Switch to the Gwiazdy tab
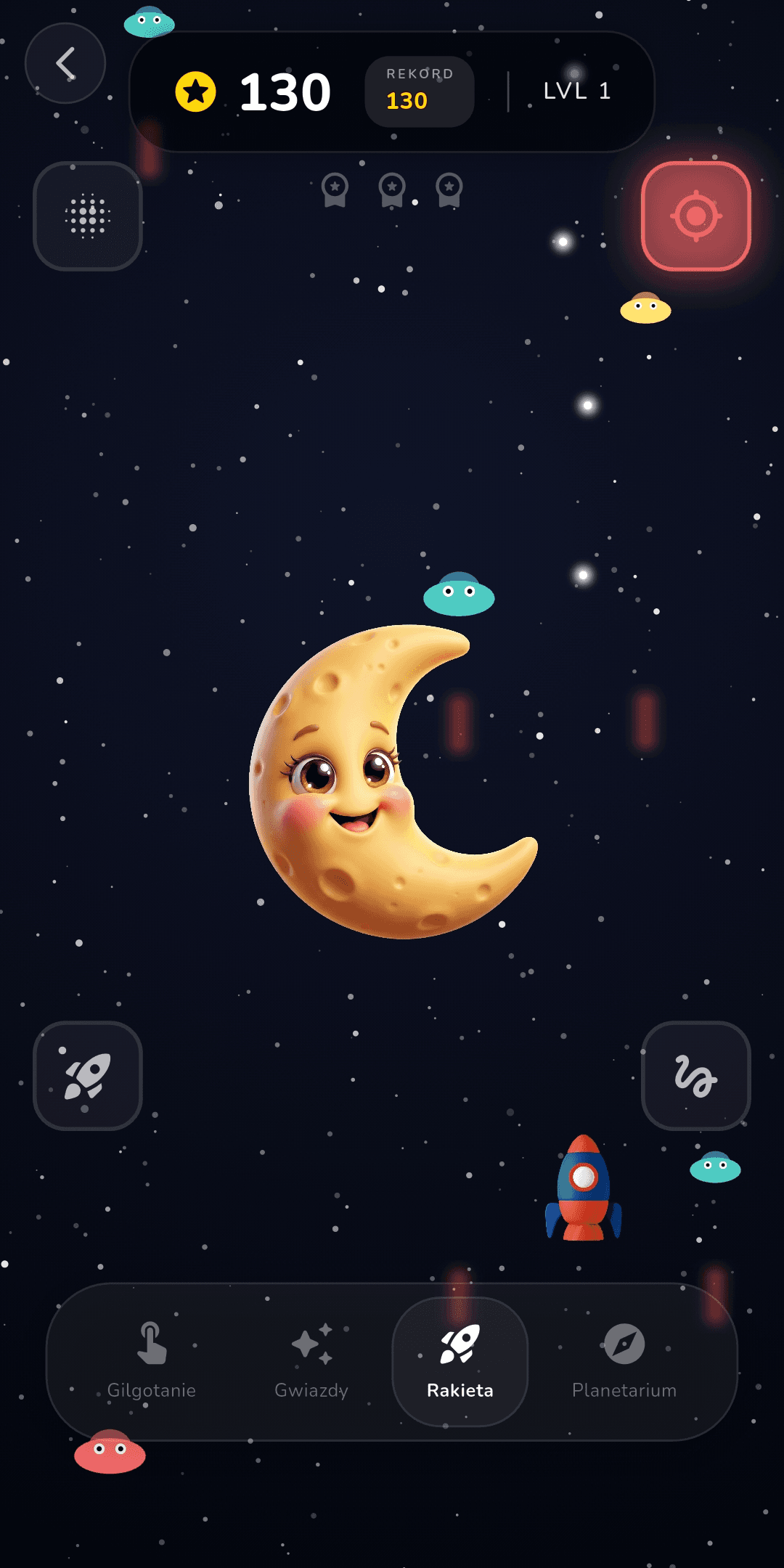784x1568 pixels. click(x=311, y=1361)
